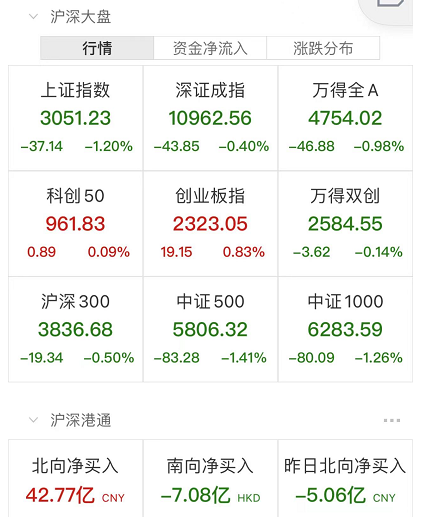
Task: Select the 行情 tab
Action: point(97,48)
